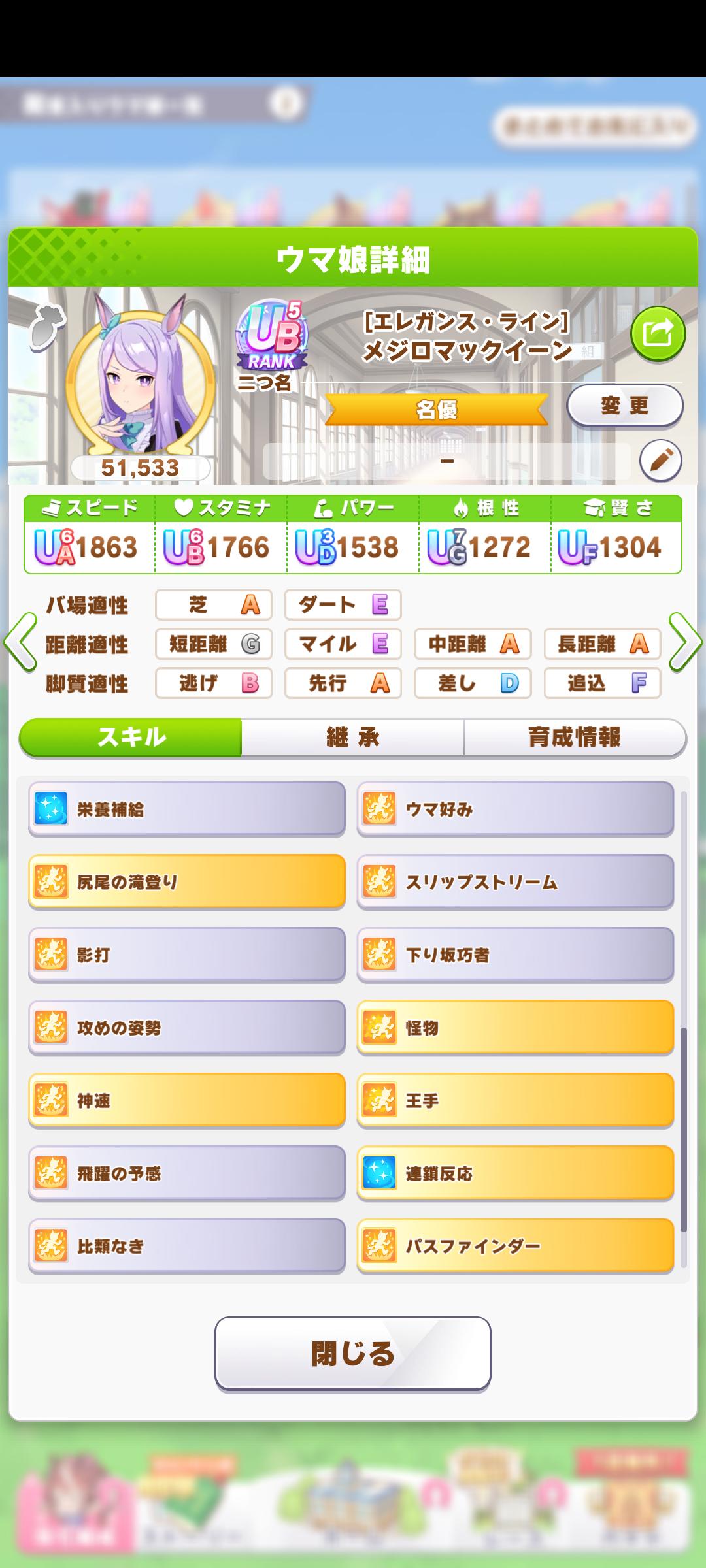Open the 尻尾の滝登り skill
The width and height of the screenshot is (706, 1568).
[186, 882]
